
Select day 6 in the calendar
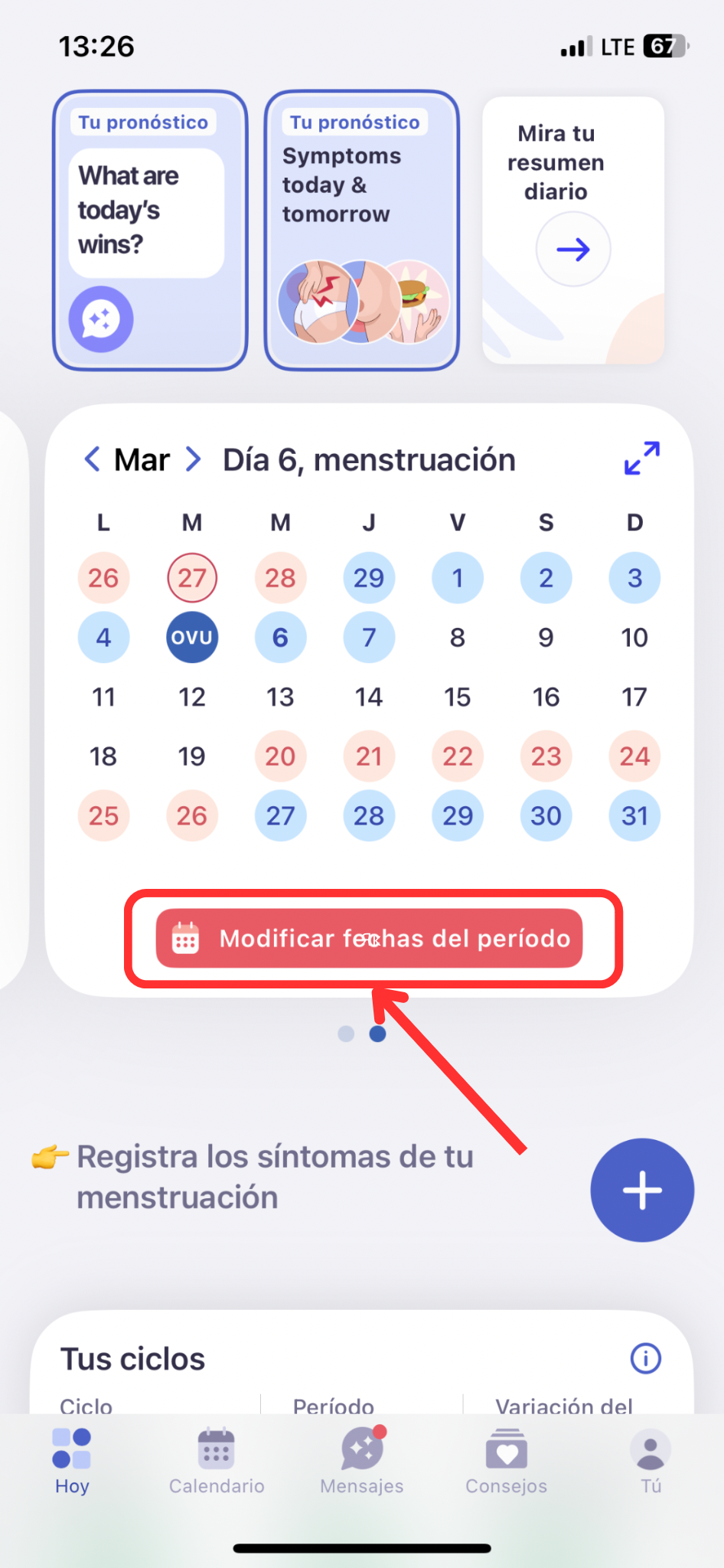(280, 637)
